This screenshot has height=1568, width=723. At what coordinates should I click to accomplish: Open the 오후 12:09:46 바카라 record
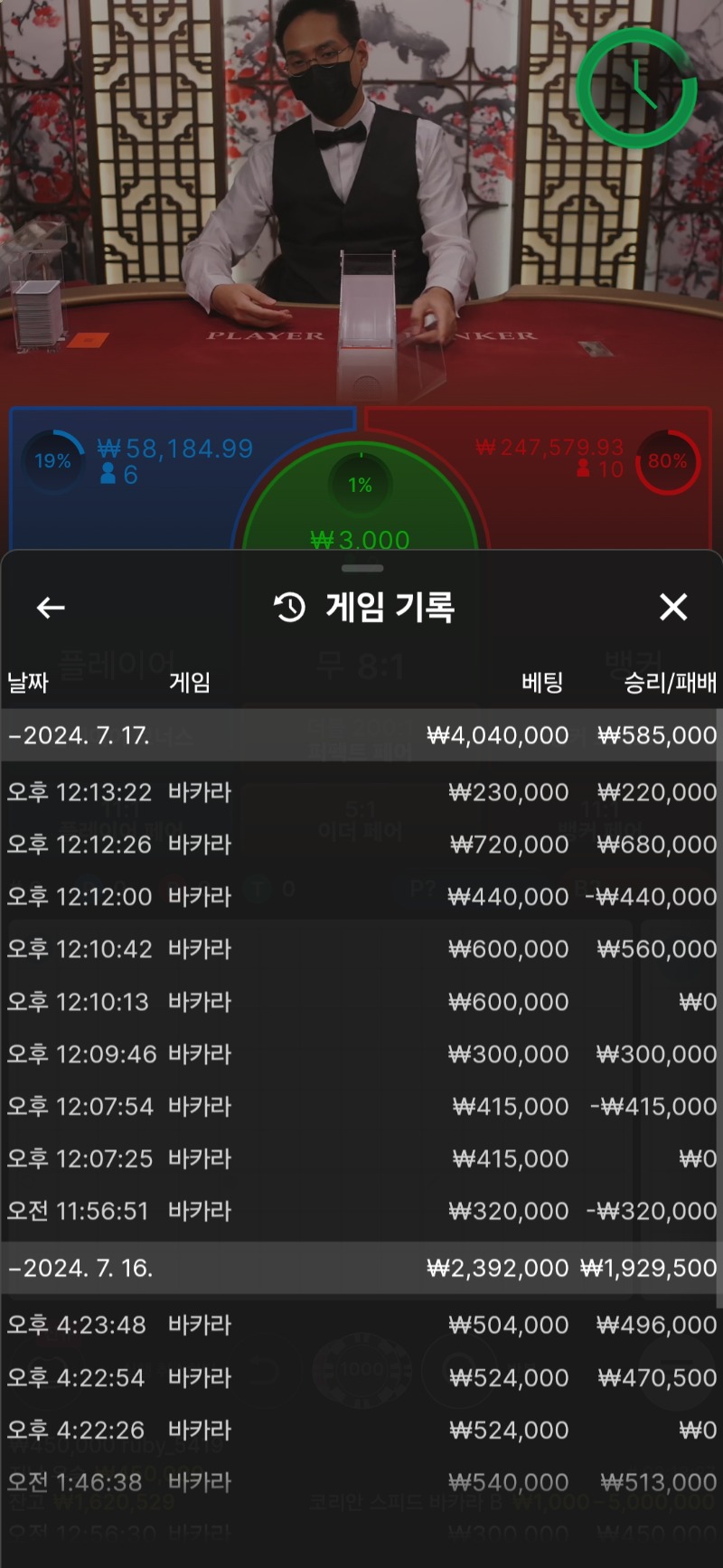coord(361,1054)
